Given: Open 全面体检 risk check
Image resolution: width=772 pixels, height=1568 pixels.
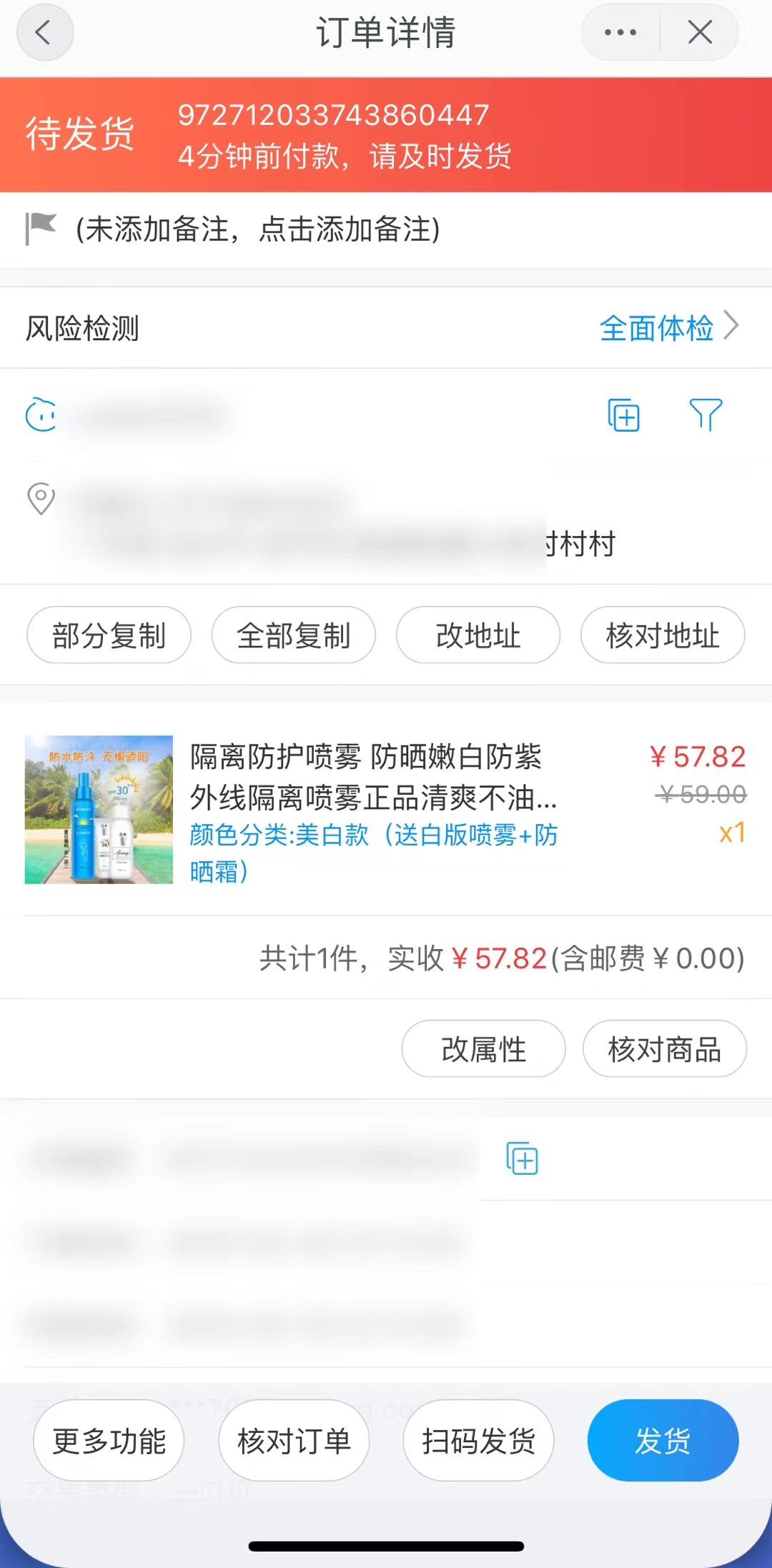Looking at the screenshot, I should point(668,328).
